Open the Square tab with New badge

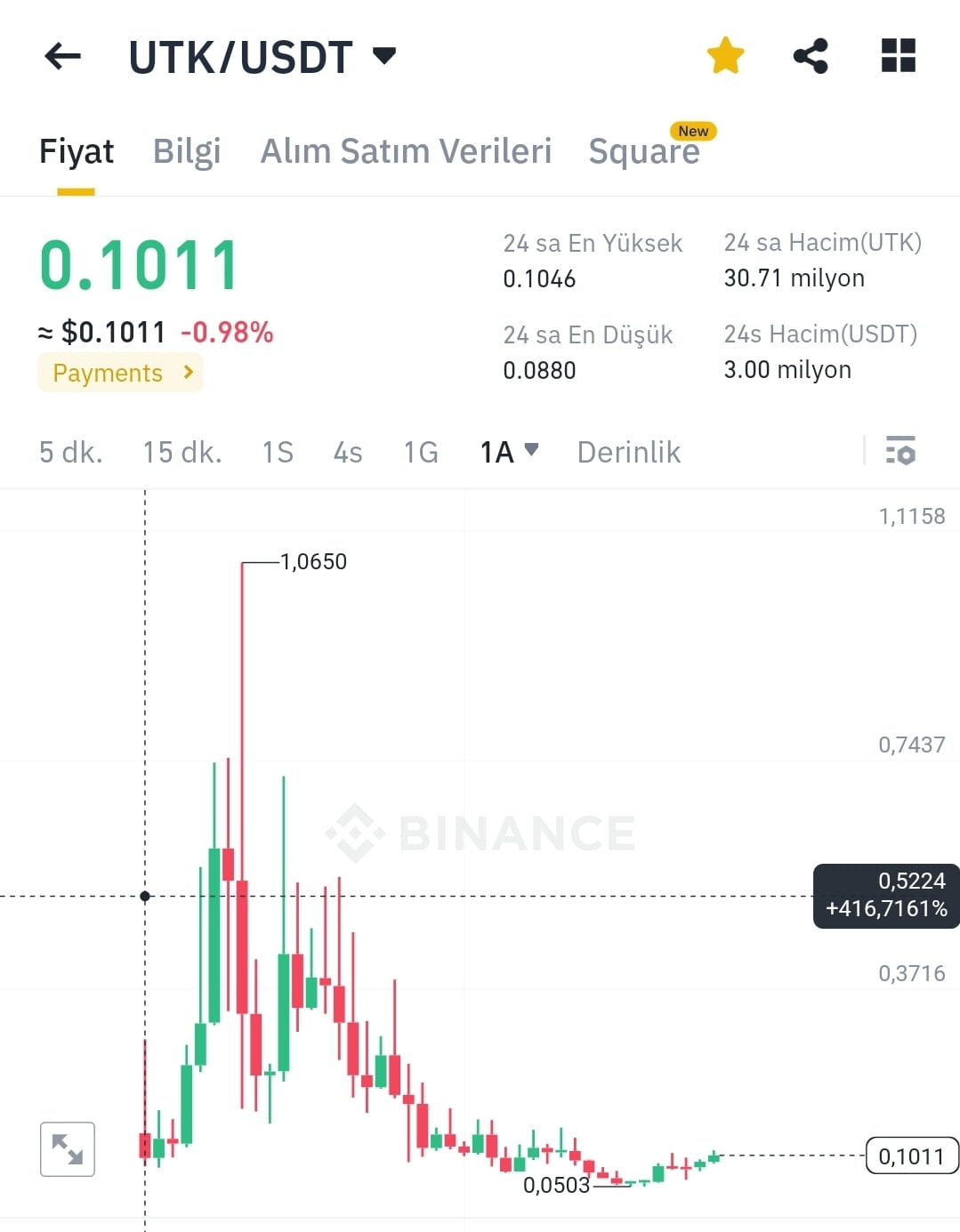pyautogui.click(x=643, y=150)
